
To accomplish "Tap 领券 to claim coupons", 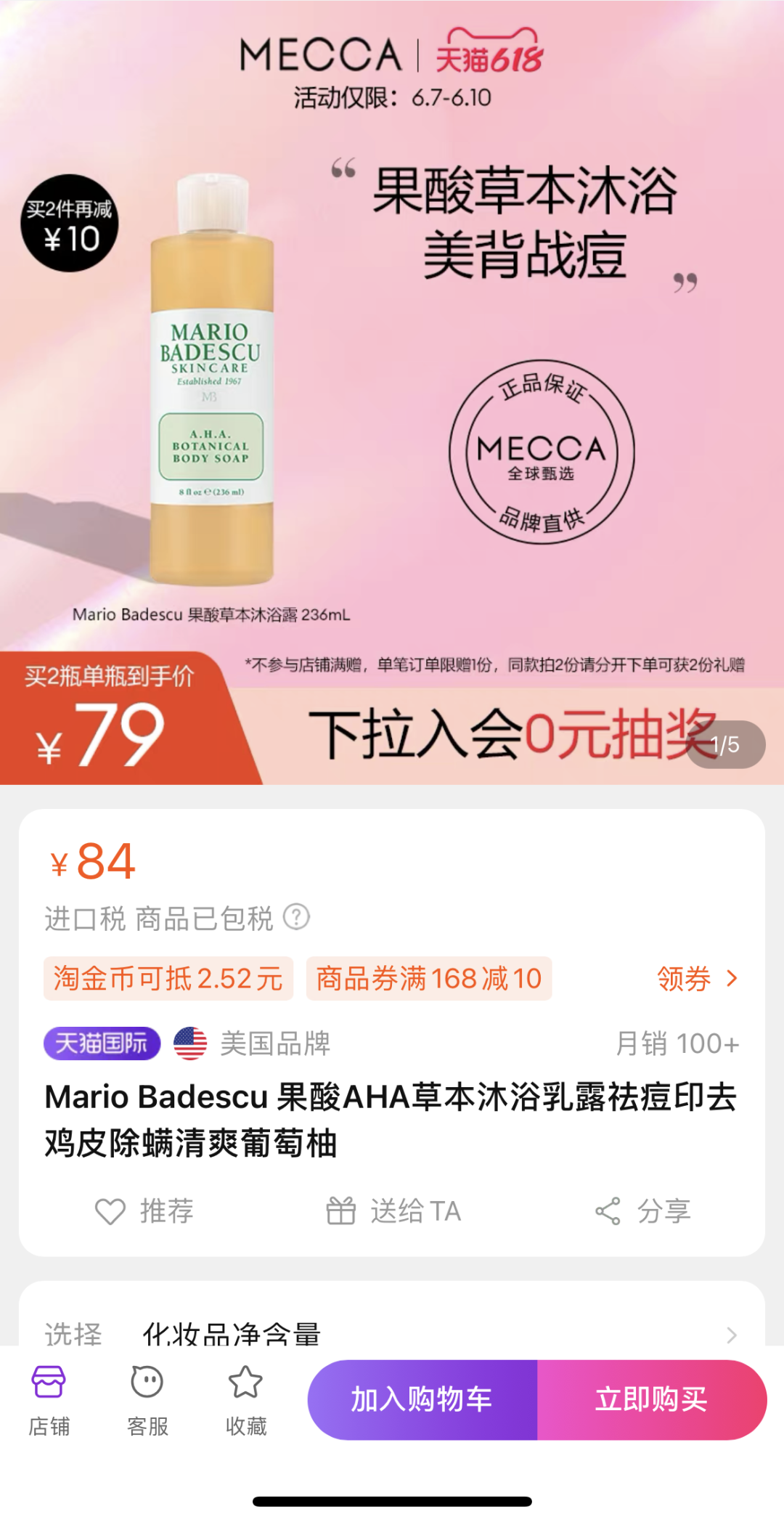I will [696, 979].
